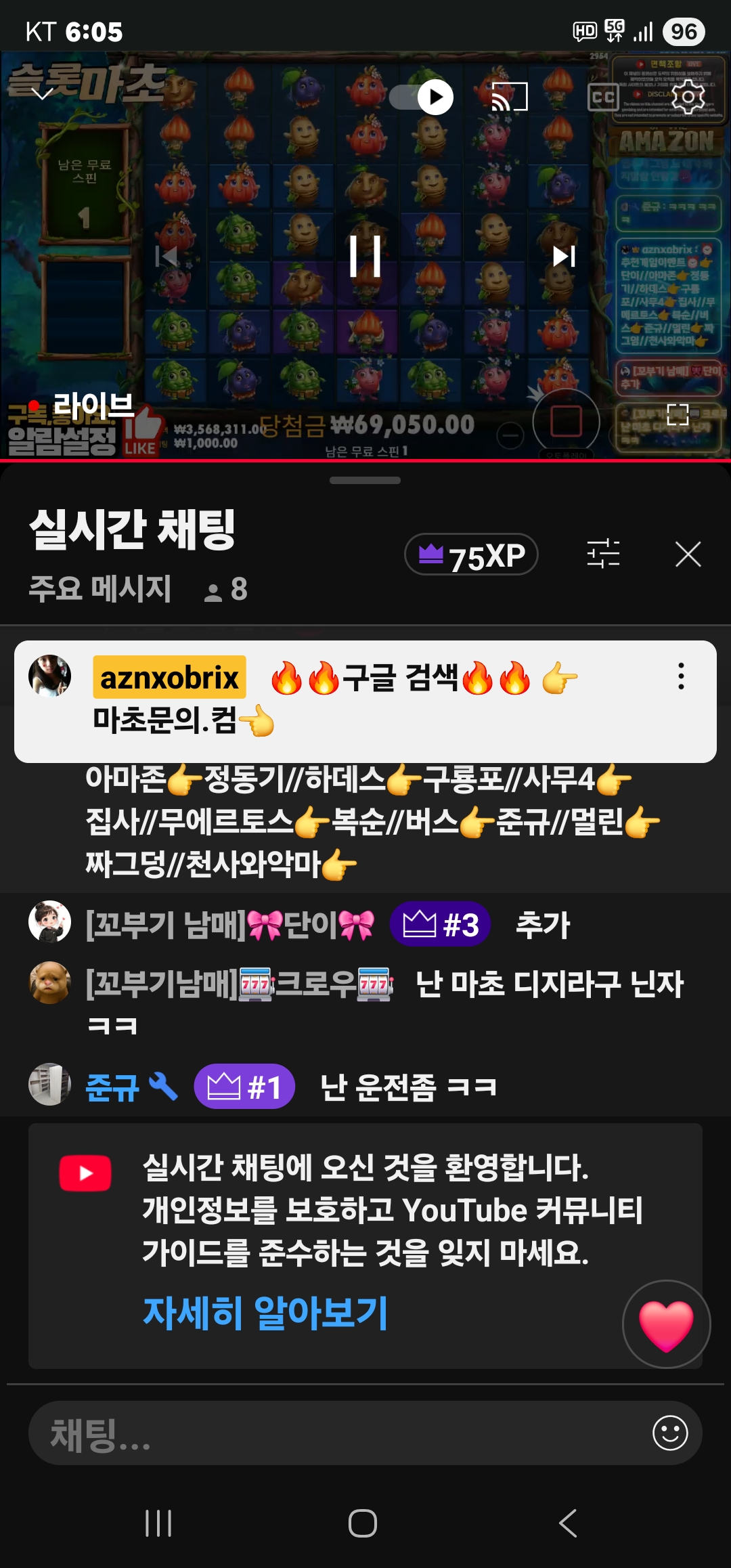Close the live chat panel

(x=688, y=554)
